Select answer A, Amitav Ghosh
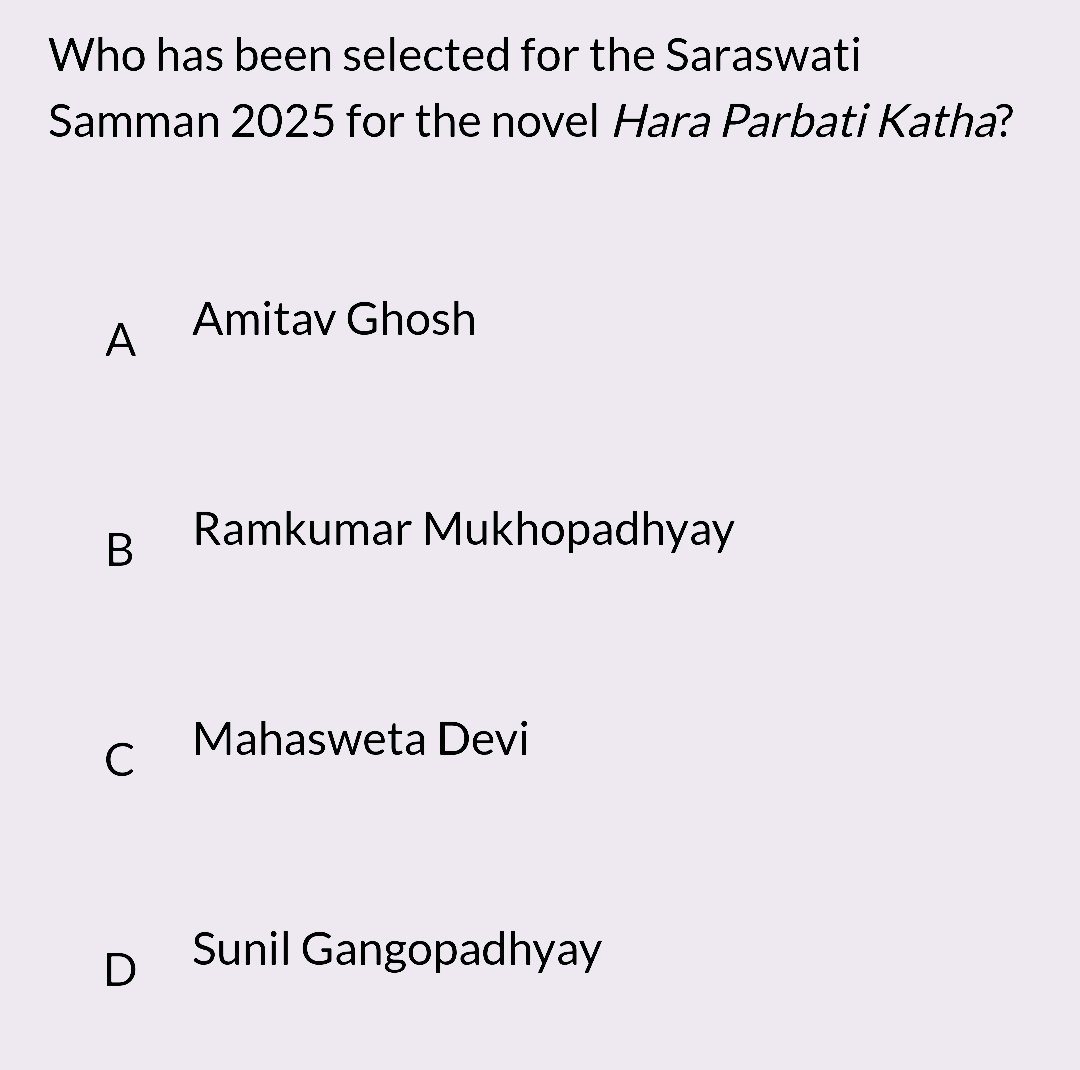Image resolution: width=1080 pixels, height=1070 pixels. [333, 321]
